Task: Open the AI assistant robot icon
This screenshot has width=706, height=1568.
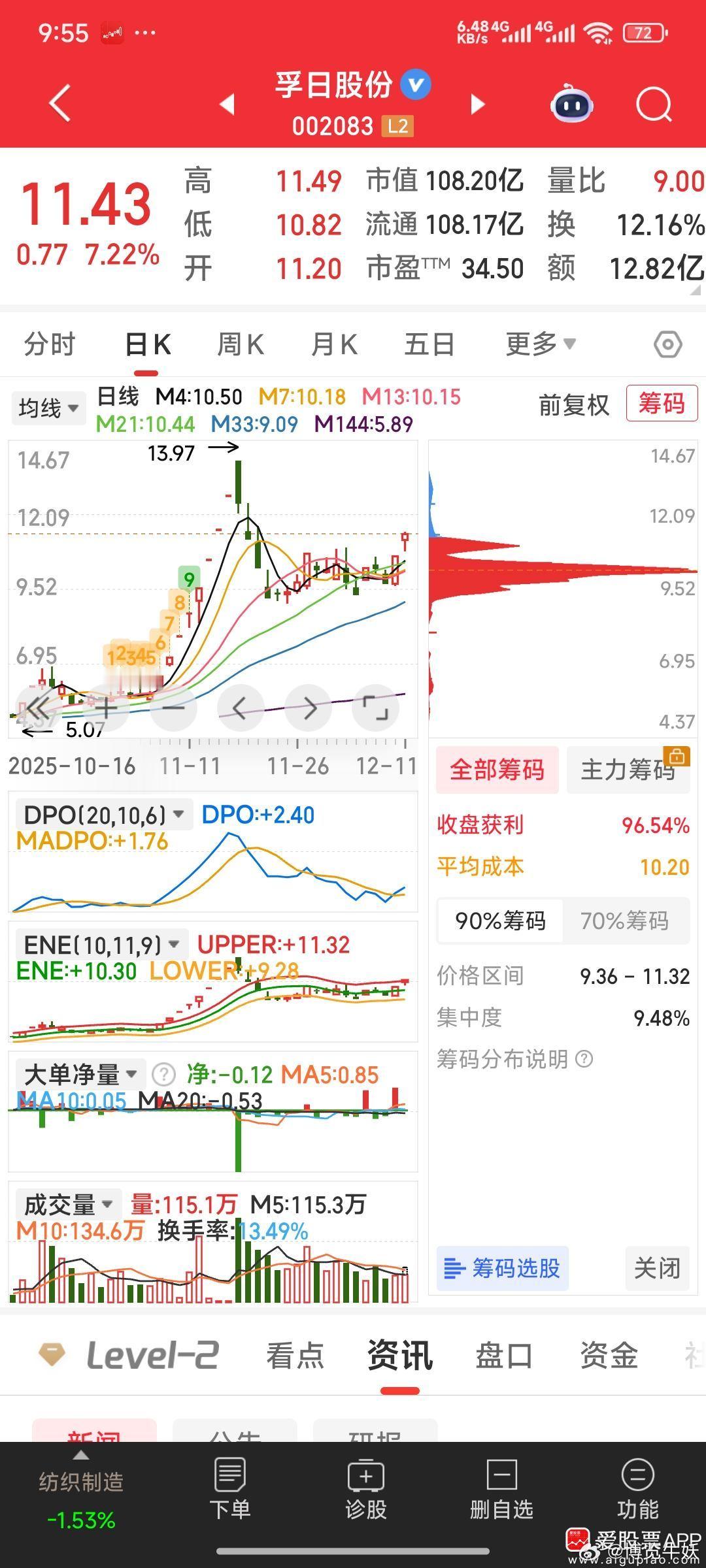Action: tap(570, 105)
